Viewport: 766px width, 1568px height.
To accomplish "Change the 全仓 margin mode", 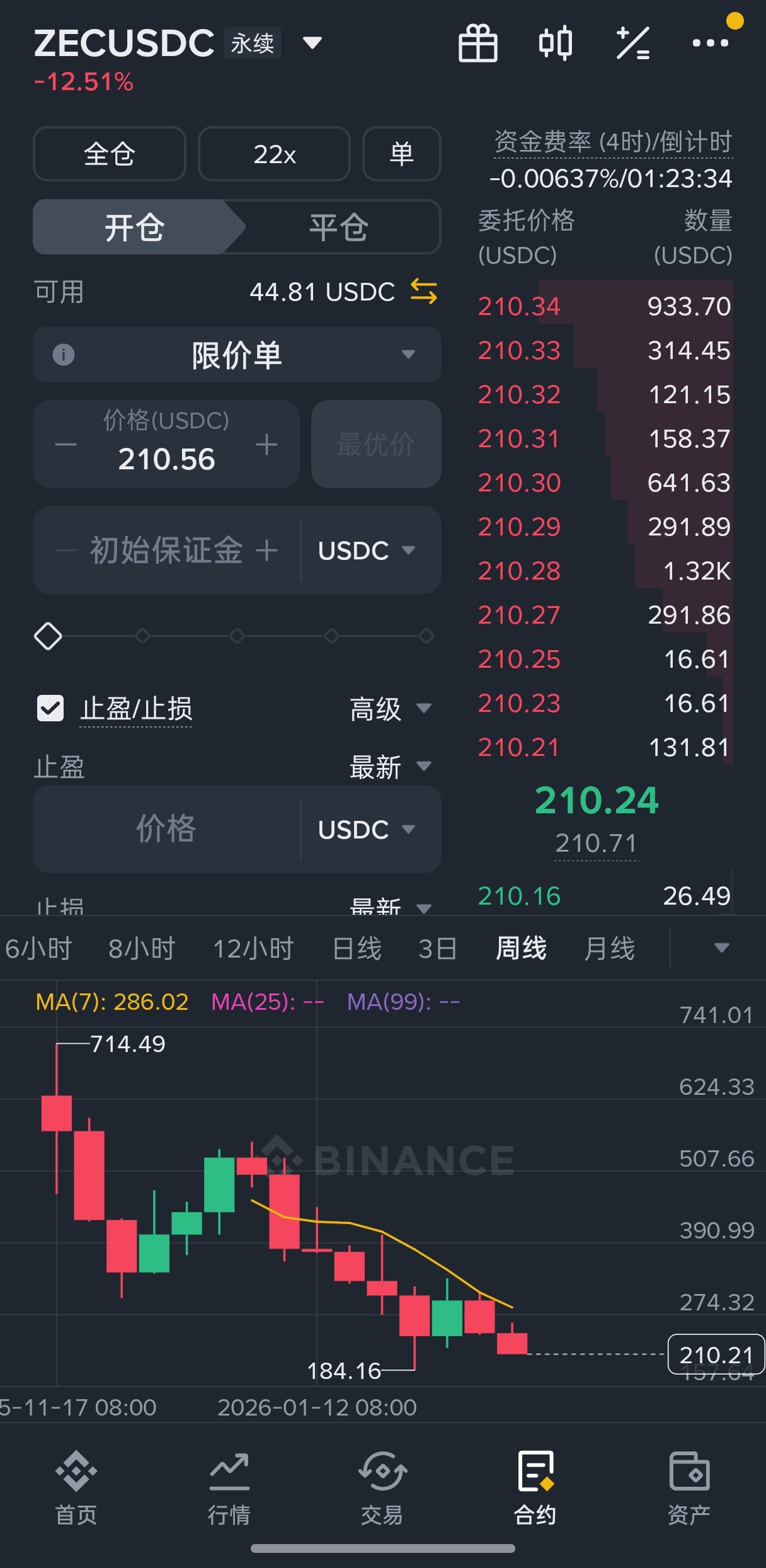I will [110, 154].
